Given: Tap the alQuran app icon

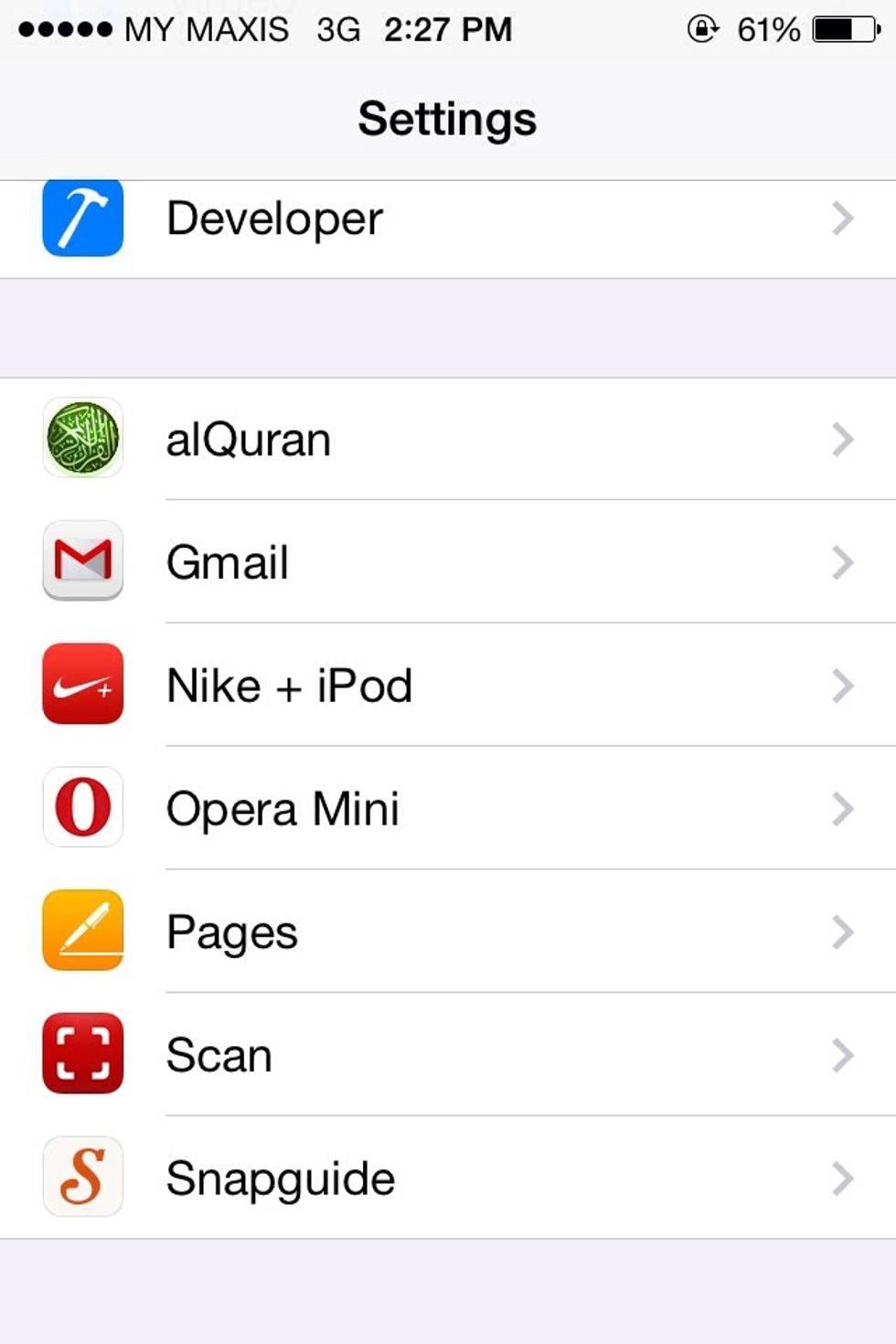Looking at the screenshot, I should tap(82, 439).
